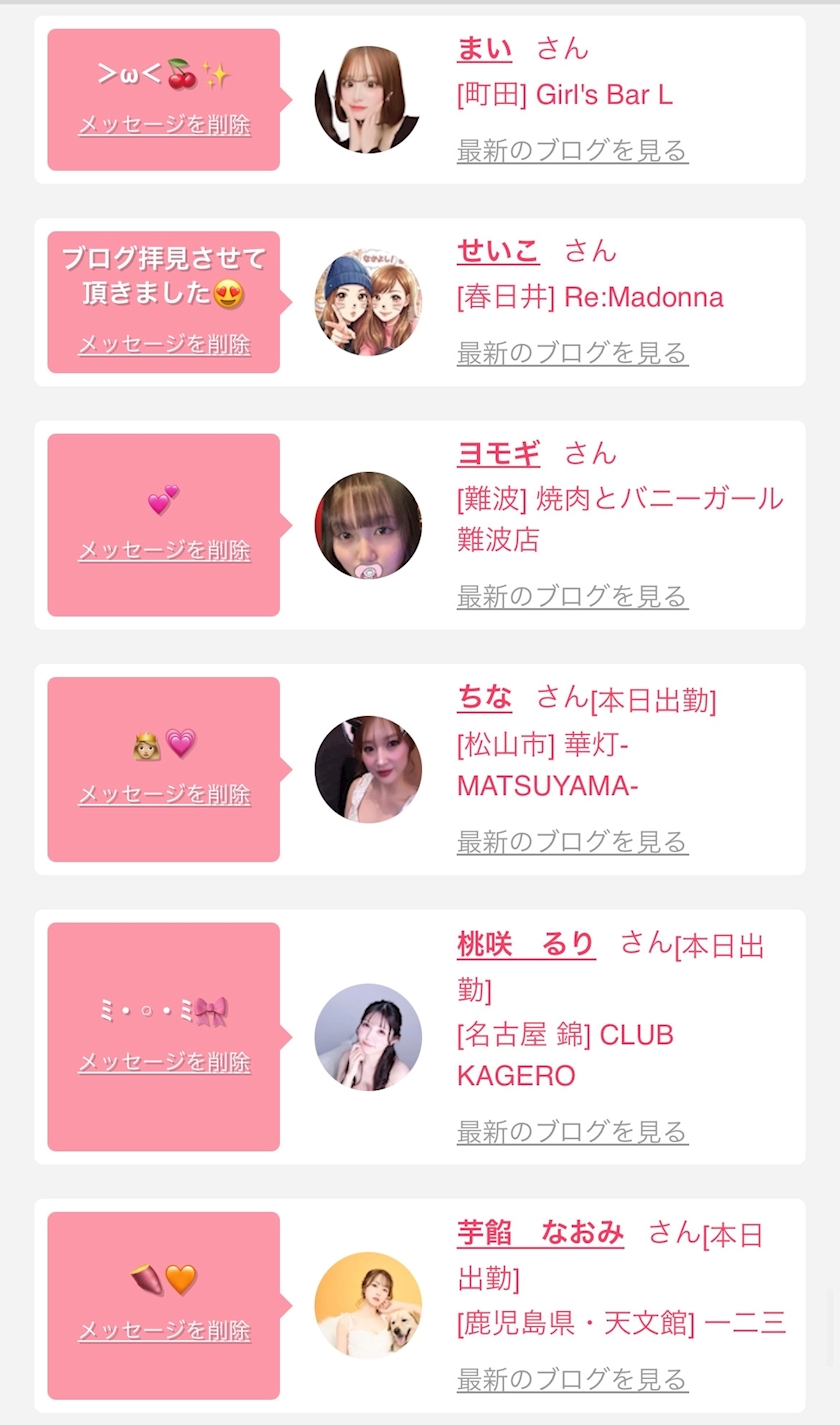The image size is (840, 1425).
Task: Delete the message sent to まい
Action: coord(164,125)
